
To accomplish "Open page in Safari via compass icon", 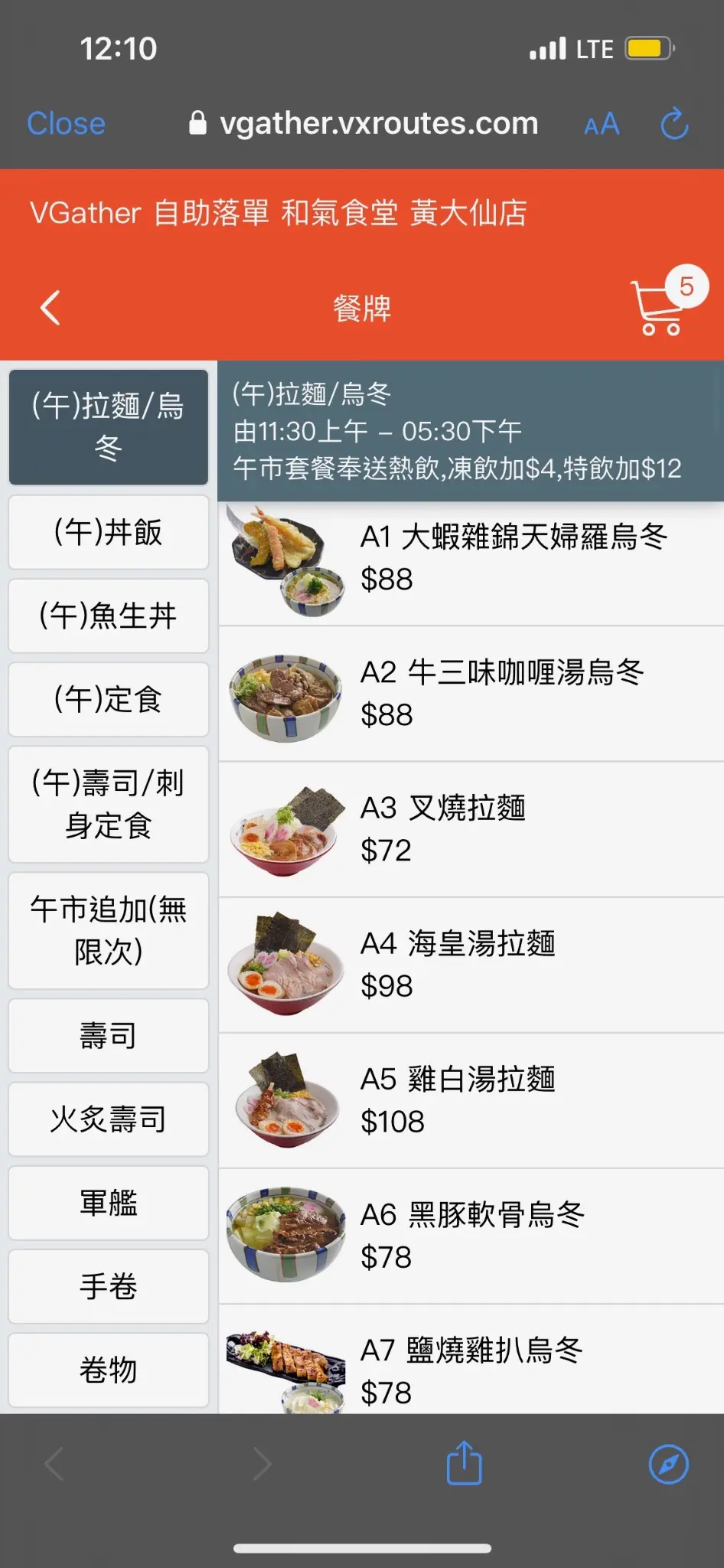I will (x=668, y=1464).
